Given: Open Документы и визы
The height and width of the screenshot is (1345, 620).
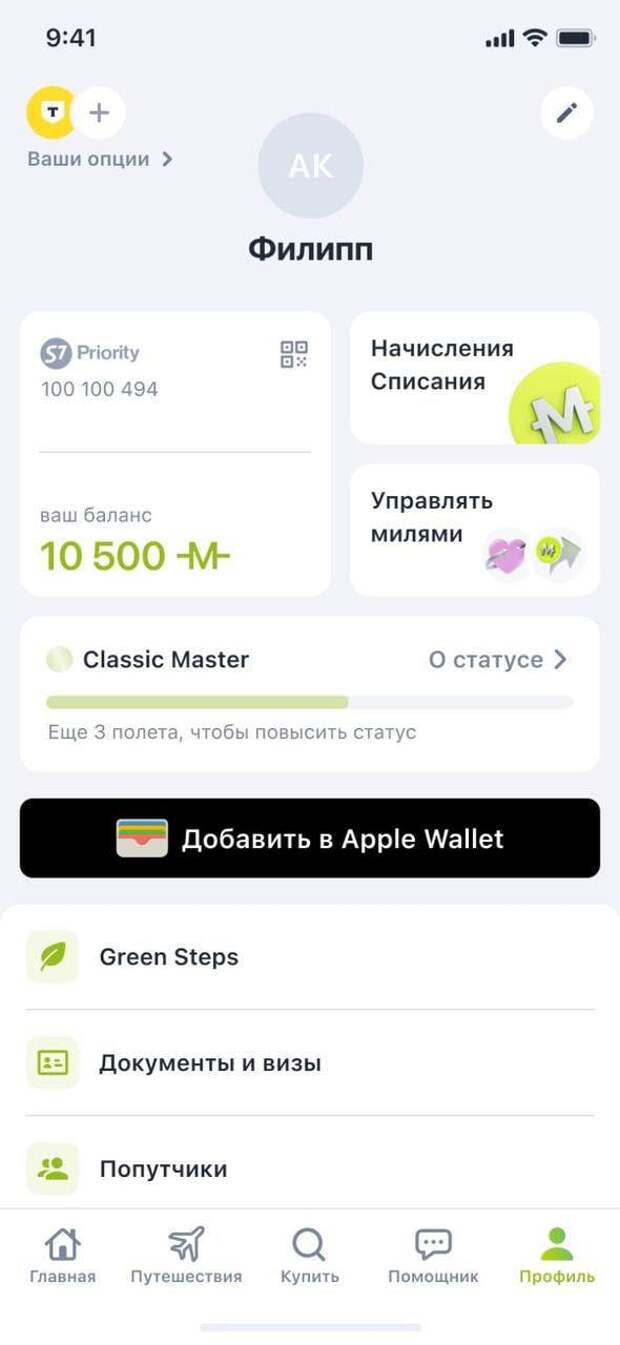Looking at the screenshot, I should click(310, 1063).
